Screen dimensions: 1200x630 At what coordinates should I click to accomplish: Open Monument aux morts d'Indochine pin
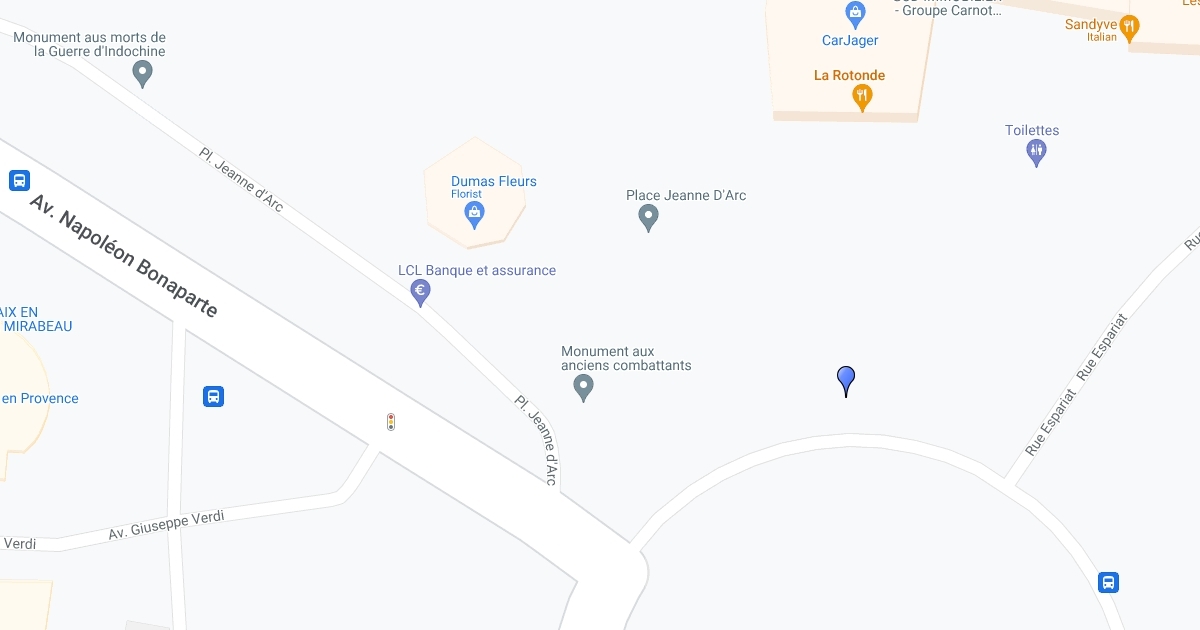tap(142, 73)
